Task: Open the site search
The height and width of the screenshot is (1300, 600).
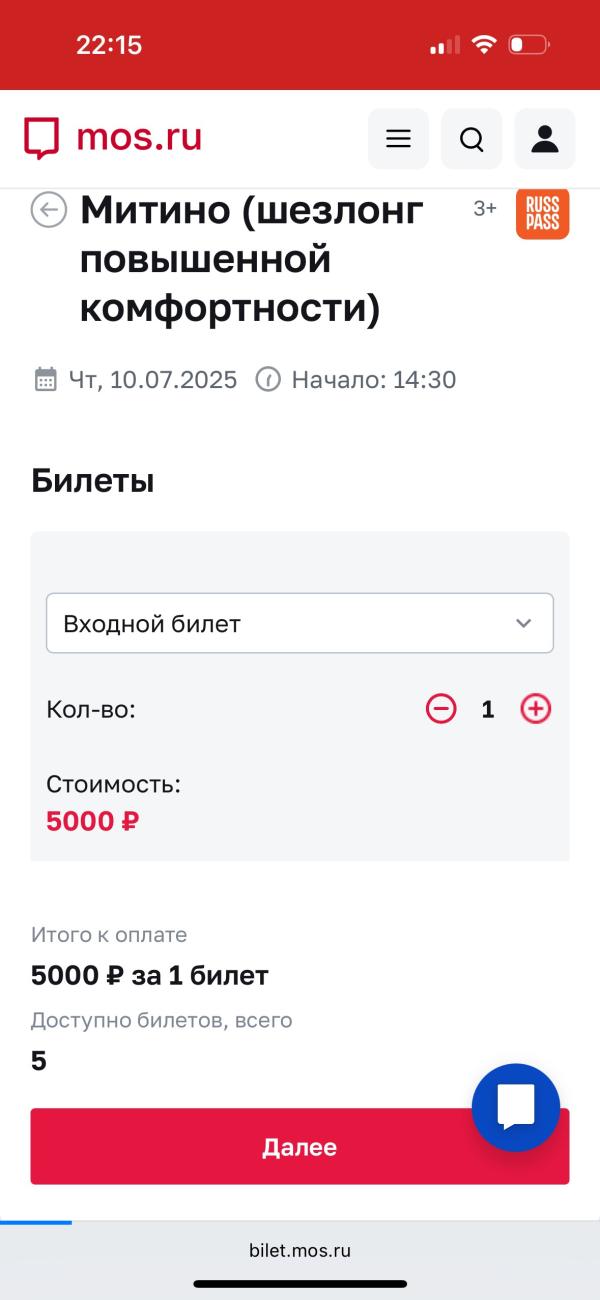Action: pos(472,139)
